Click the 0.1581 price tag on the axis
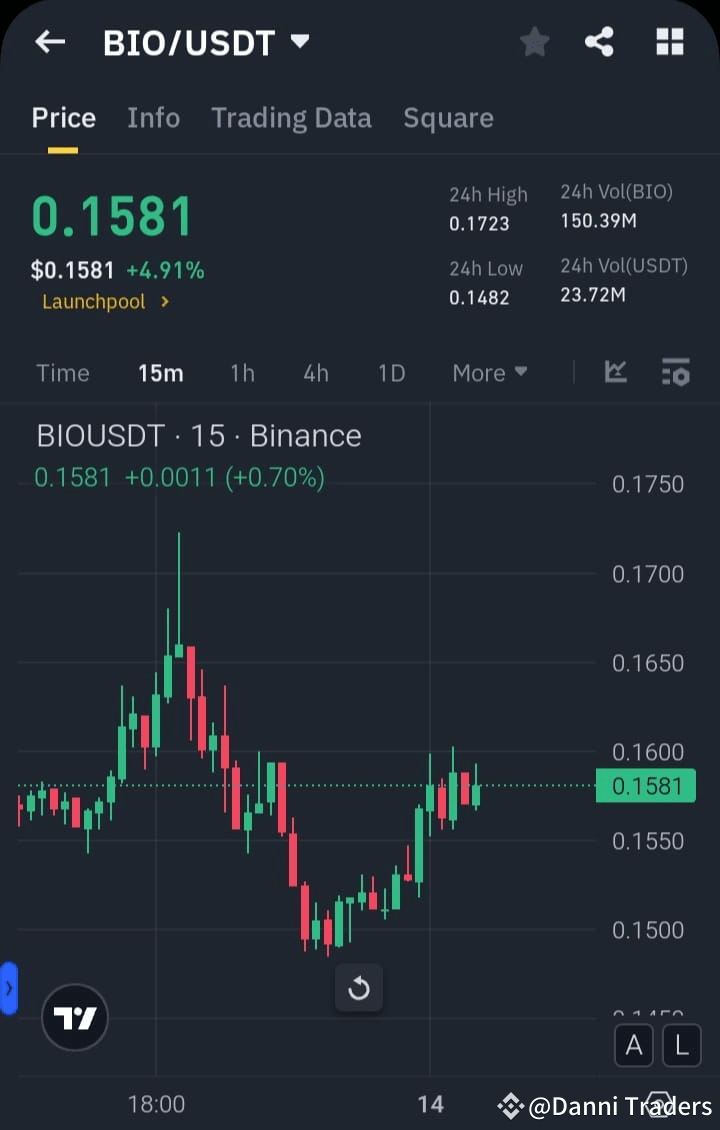 click(646, 787)
